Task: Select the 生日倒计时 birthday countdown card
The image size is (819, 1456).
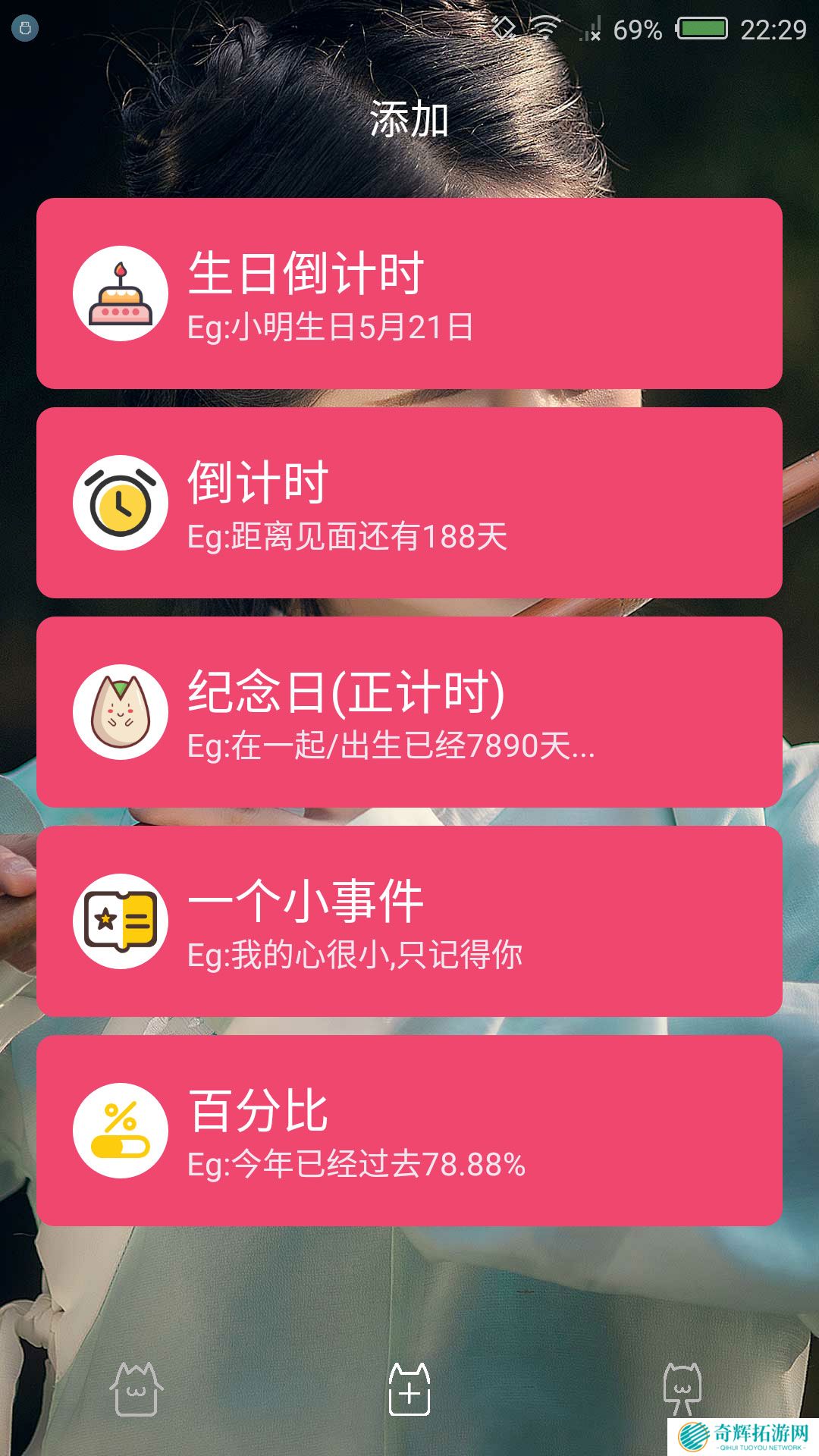Action: coord(409,293)
